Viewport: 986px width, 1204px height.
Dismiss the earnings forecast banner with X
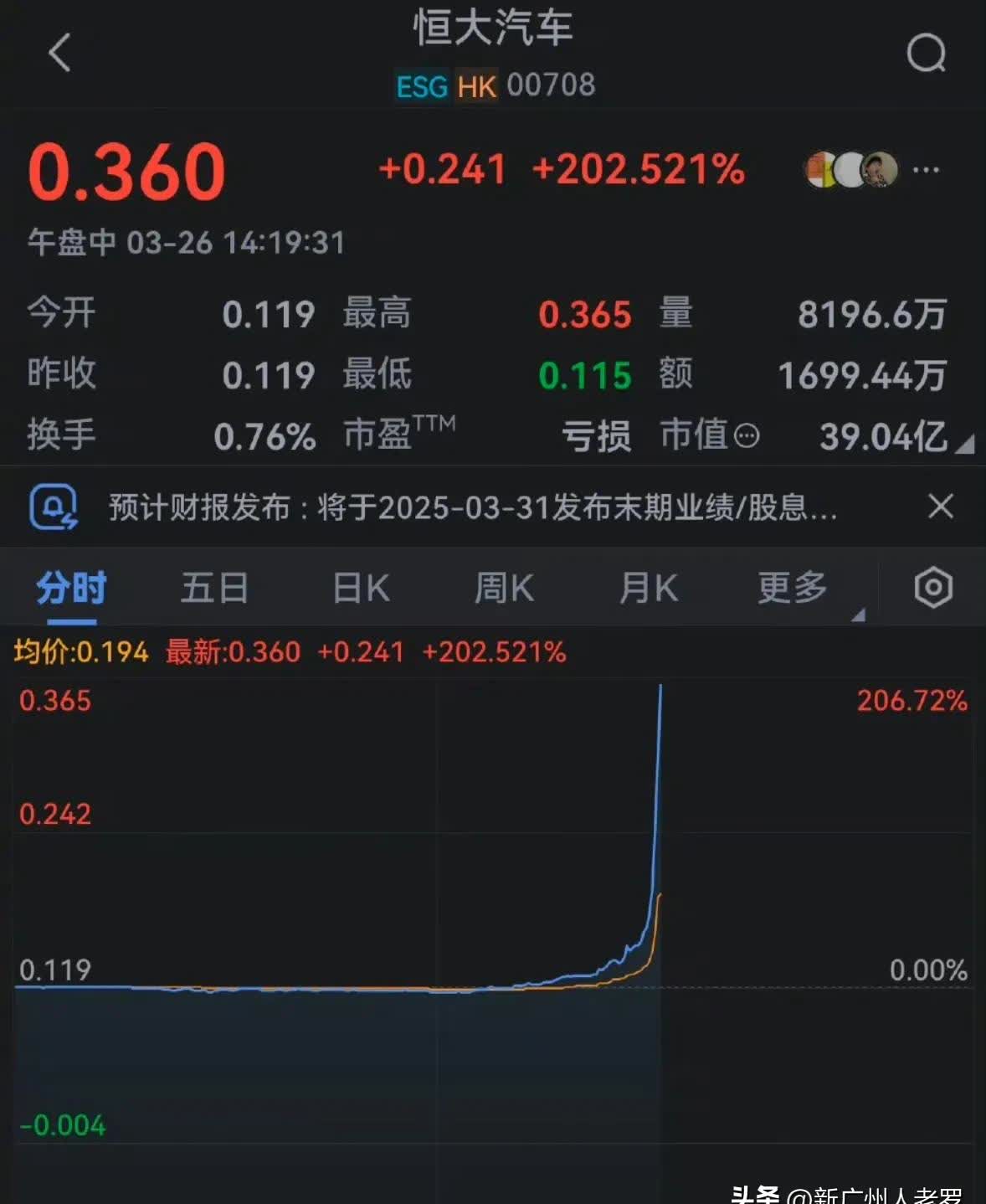click(941, 505)
